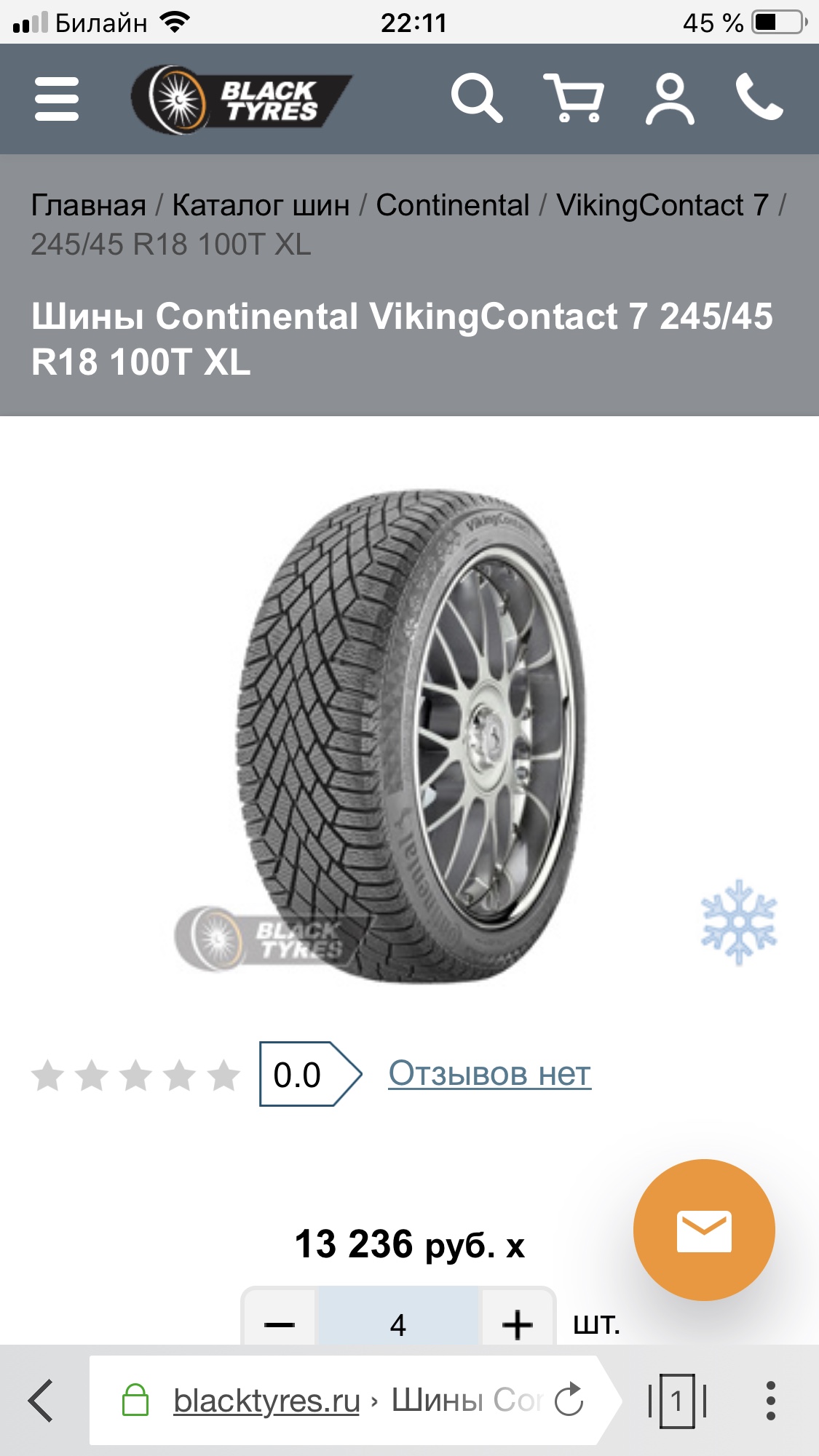The height and width of the screenshot is (1456, 819).
Task: Open site search magnifier
Action: coord(476,98)
